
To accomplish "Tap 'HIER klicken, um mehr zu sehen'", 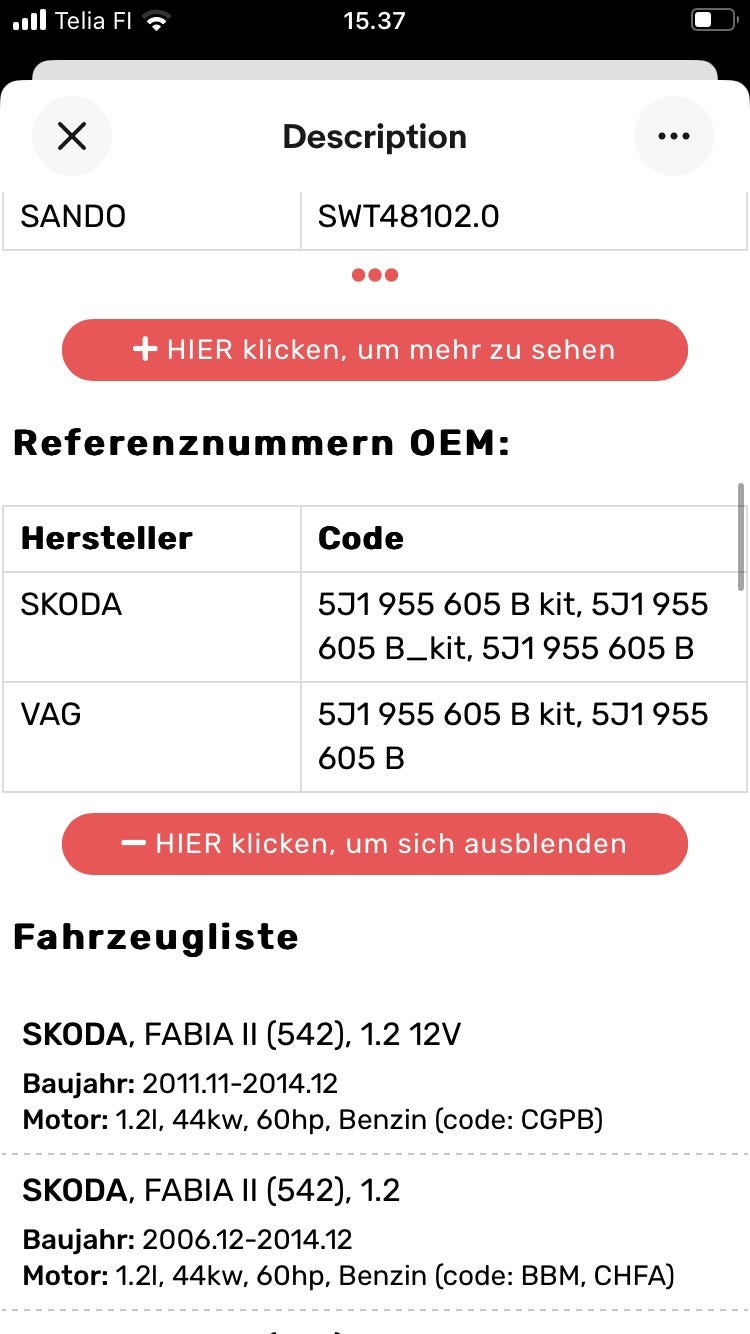I will 375,350.
